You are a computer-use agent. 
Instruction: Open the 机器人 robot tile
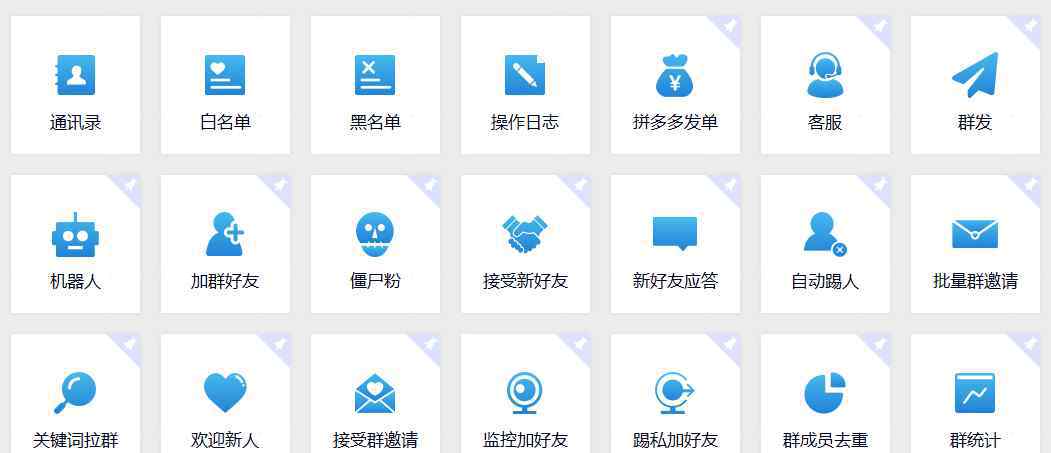click(x=75, y=245)
